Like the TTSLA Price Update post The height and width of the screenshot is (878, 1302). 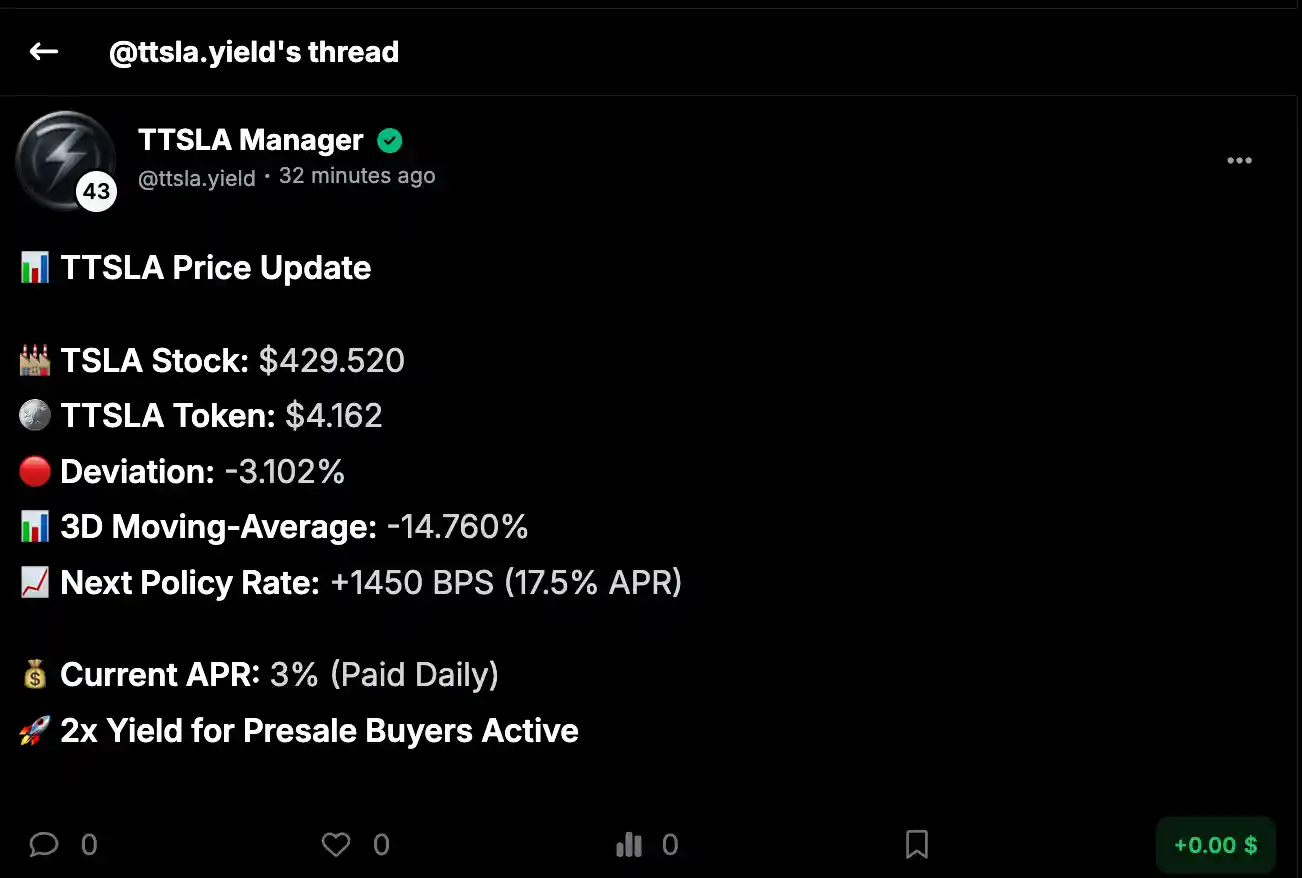tap(336, 846)
